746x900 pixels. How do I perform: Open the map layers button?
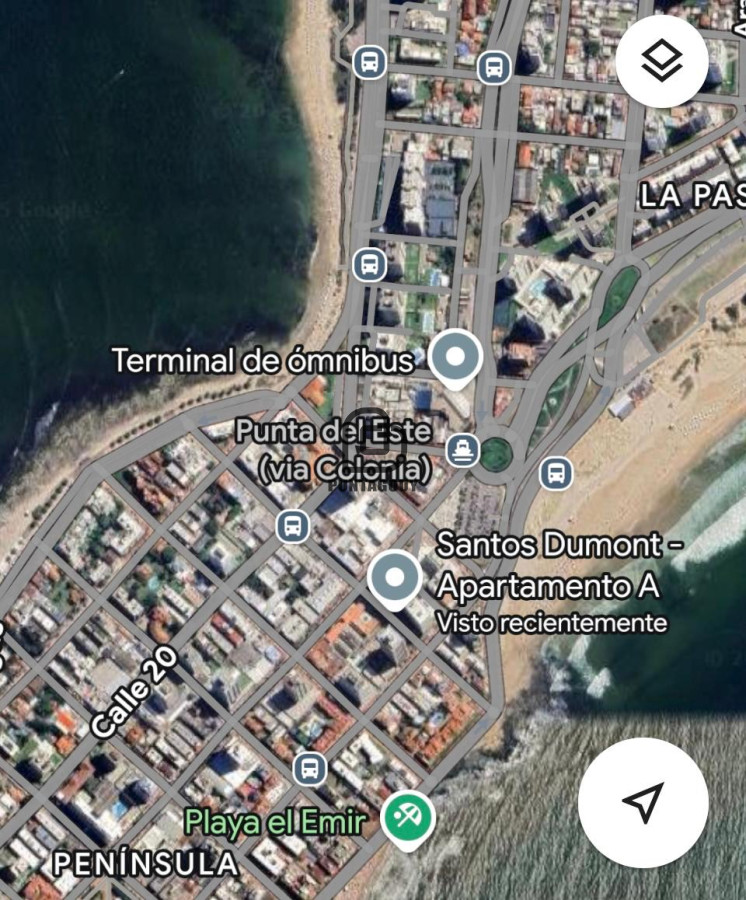tap(661, 62)
